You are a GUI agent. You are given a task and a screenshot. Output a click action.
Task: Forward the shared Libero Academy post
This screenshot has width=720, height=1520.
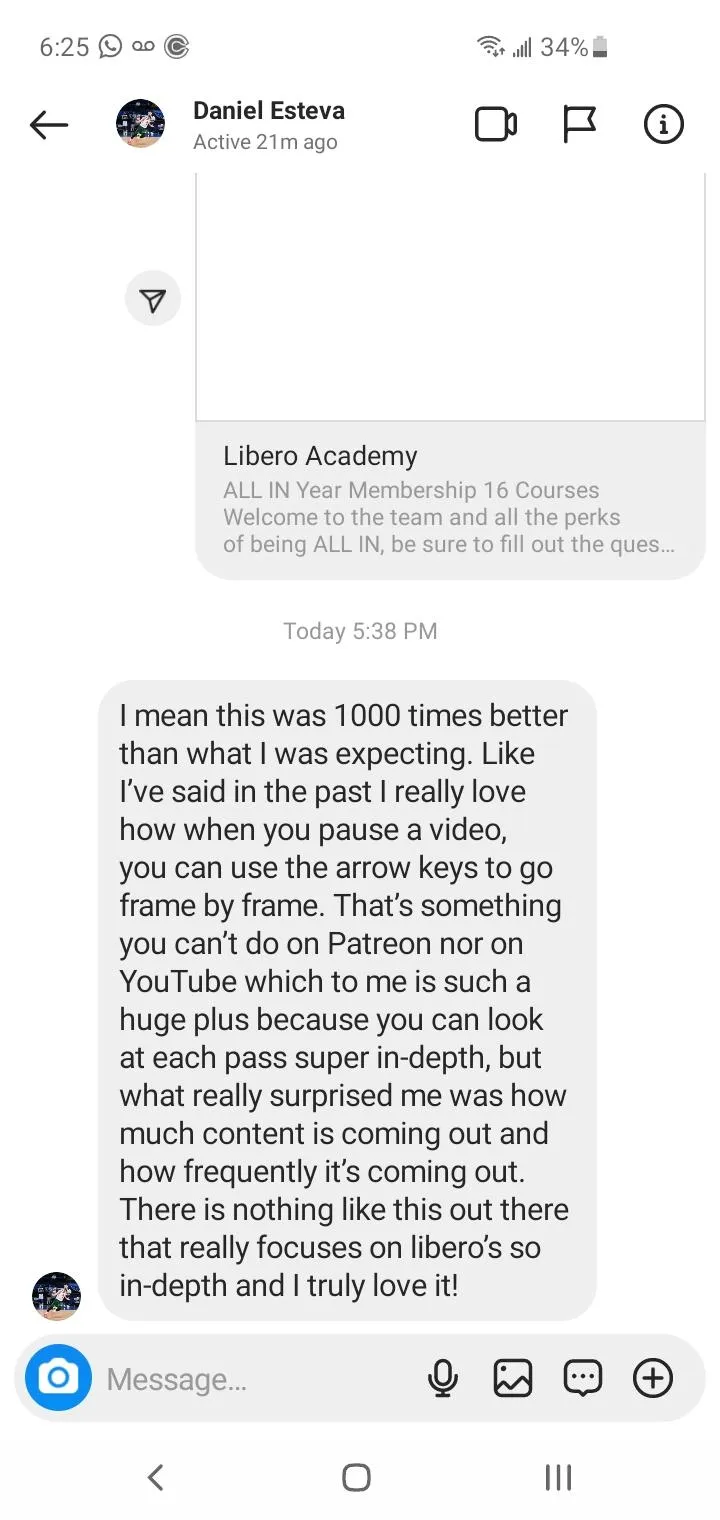coord(152,300)
